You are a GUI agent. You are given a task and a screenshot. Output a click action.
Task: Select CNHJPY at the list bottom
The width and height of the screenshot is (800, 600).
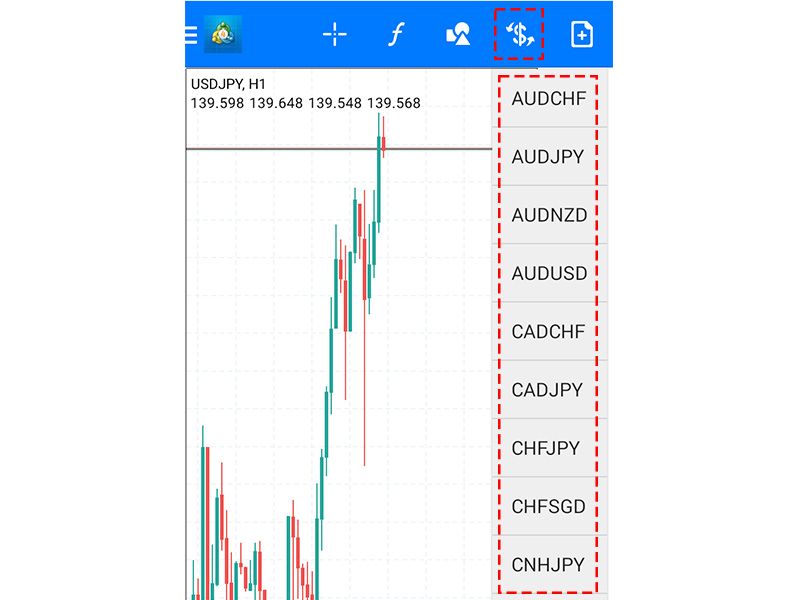click(548, 565)
